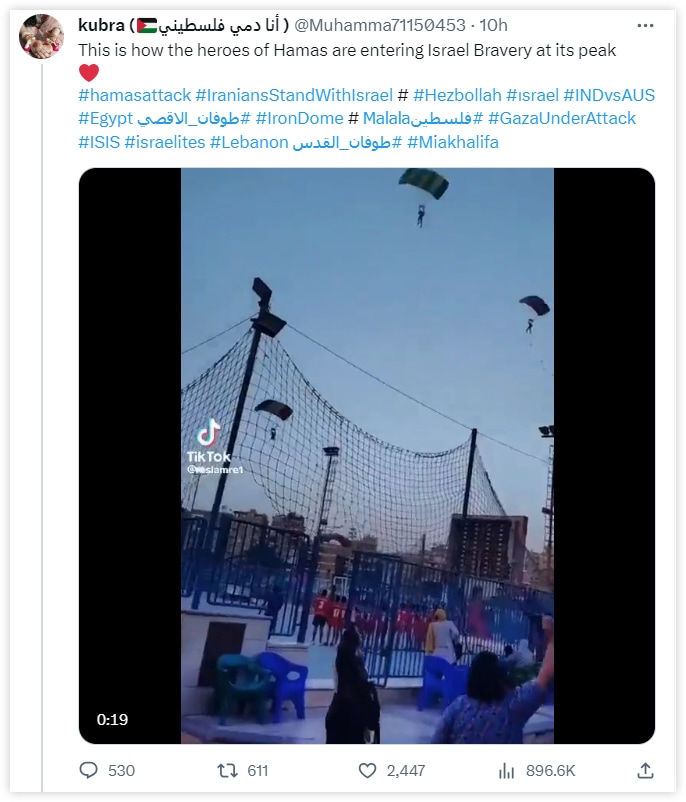Open the #Lebanon hashtag
Image resolution: width=686 pixels, height=802 pixels.
tap(249, 142)
